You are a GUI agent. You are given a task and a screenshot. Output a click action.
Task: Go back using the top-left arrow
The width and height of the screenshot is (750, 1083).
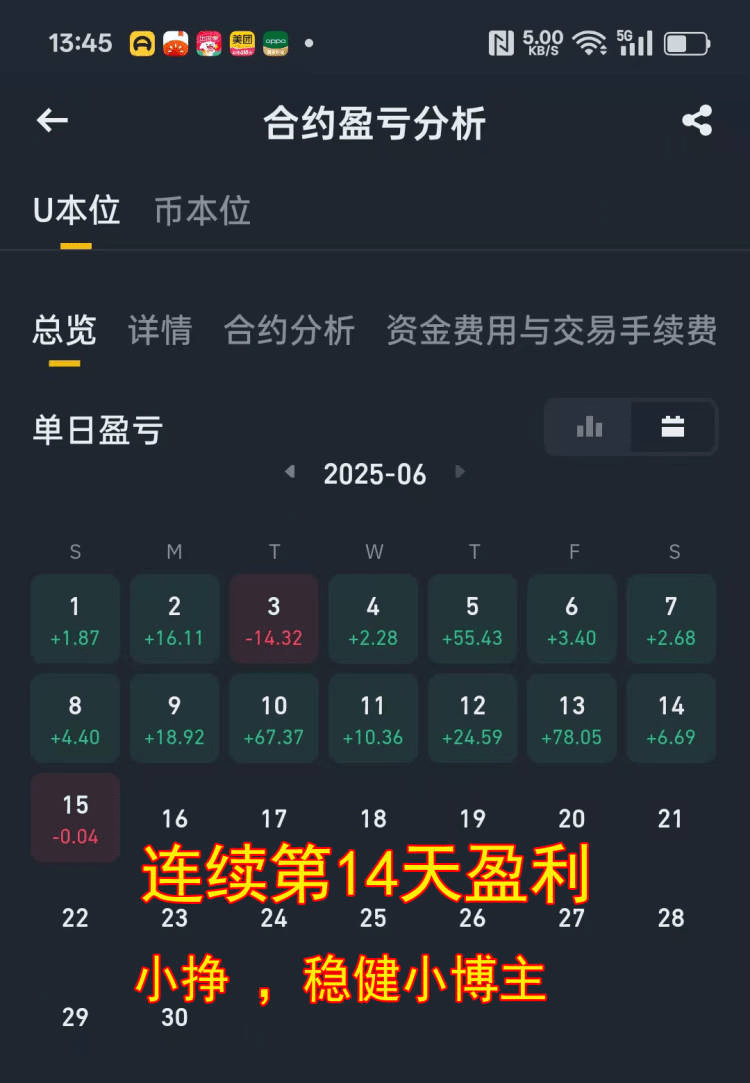52,121
